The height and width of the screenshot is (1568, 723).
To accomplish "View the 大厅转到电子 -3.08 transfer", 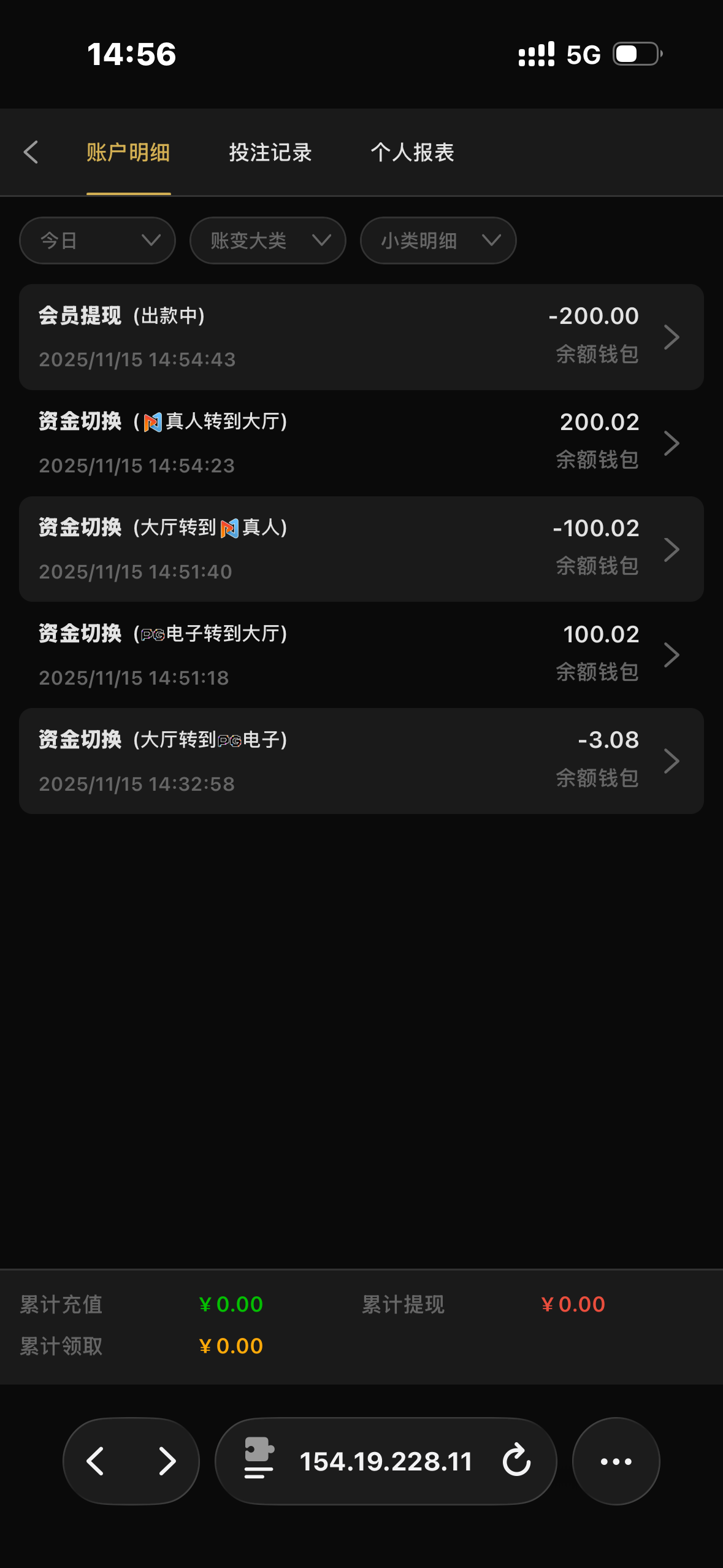I will (x=361, y=761).
